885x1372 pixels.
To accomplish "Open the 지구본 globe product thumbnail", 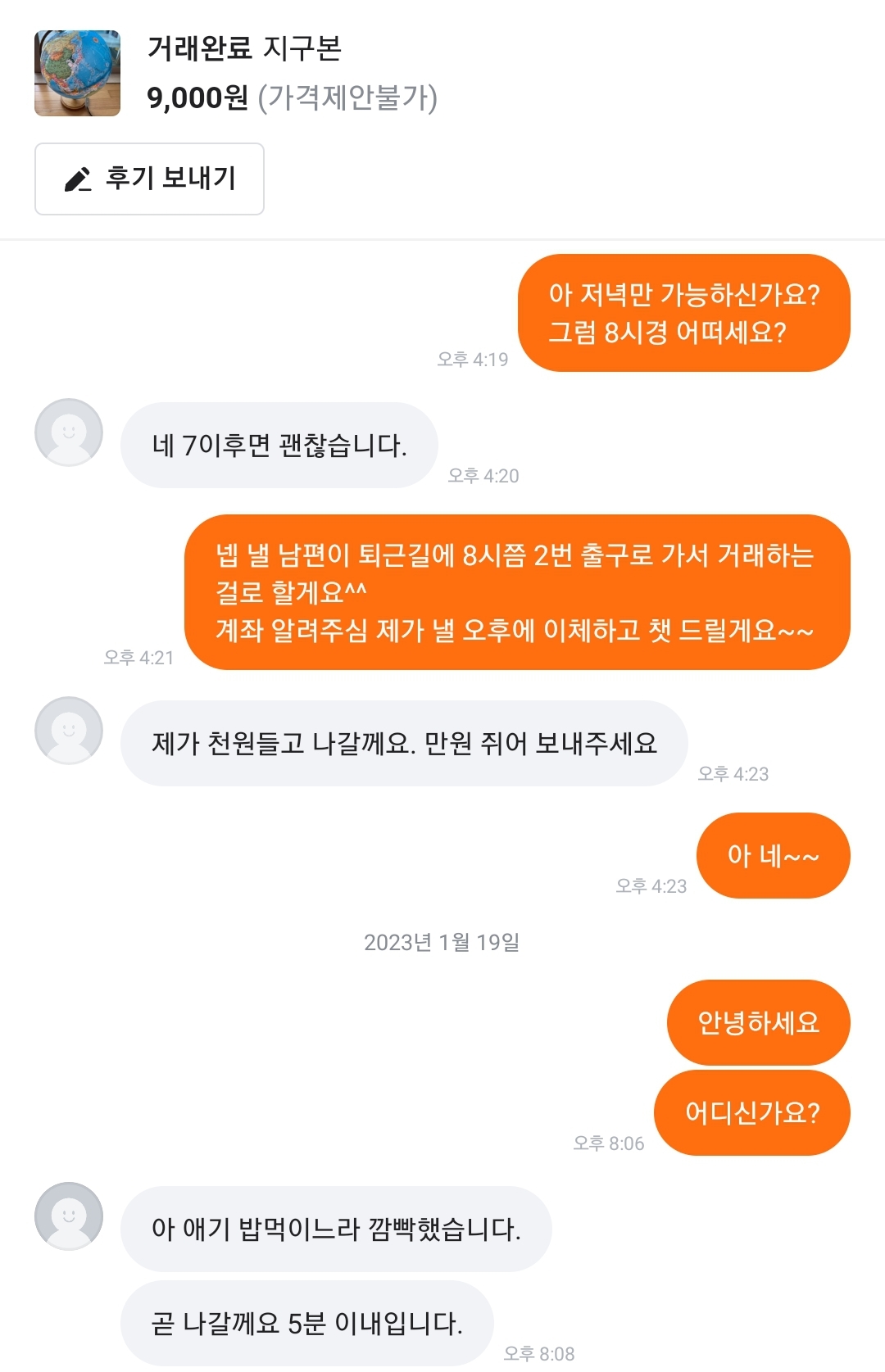I will coord(77,74).
